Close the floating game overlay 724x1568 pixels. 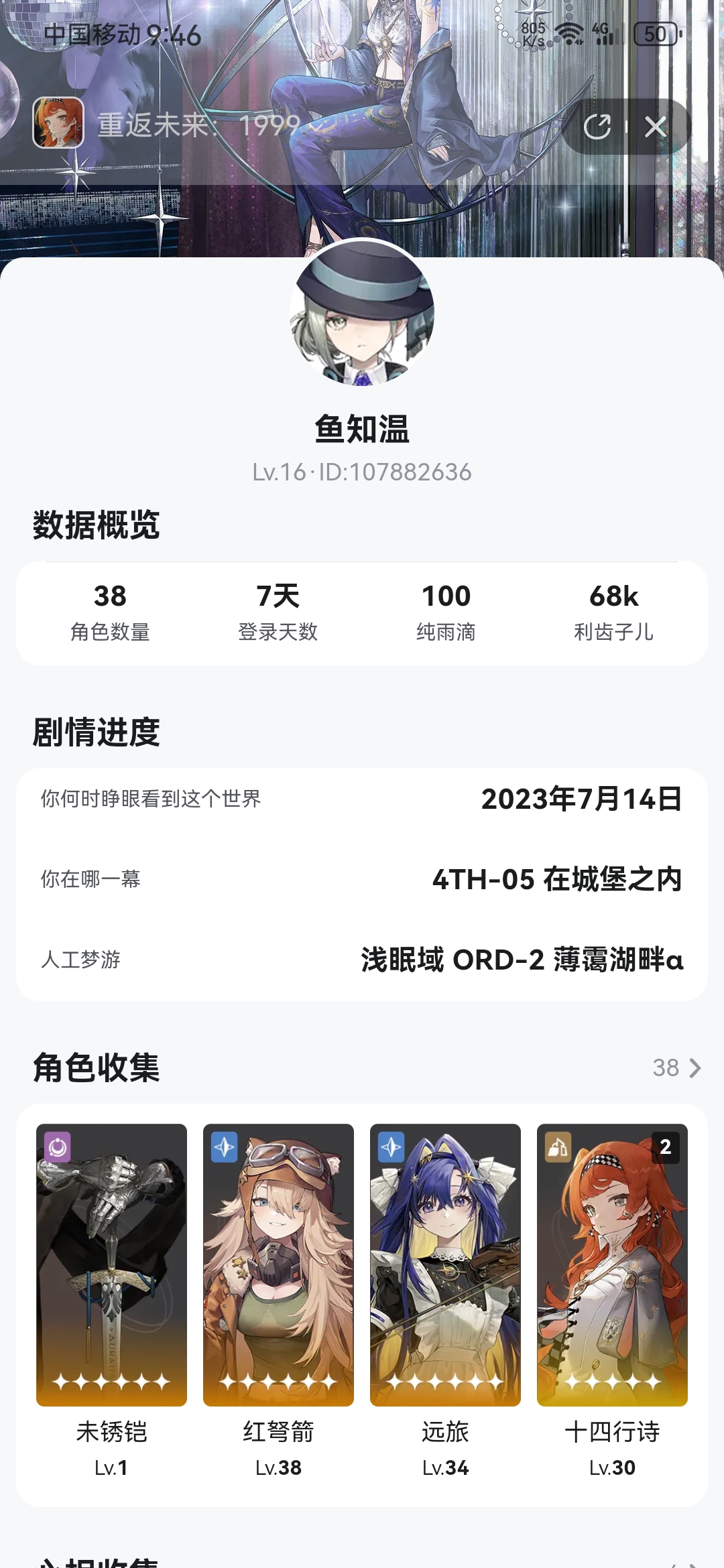[654, 127]
